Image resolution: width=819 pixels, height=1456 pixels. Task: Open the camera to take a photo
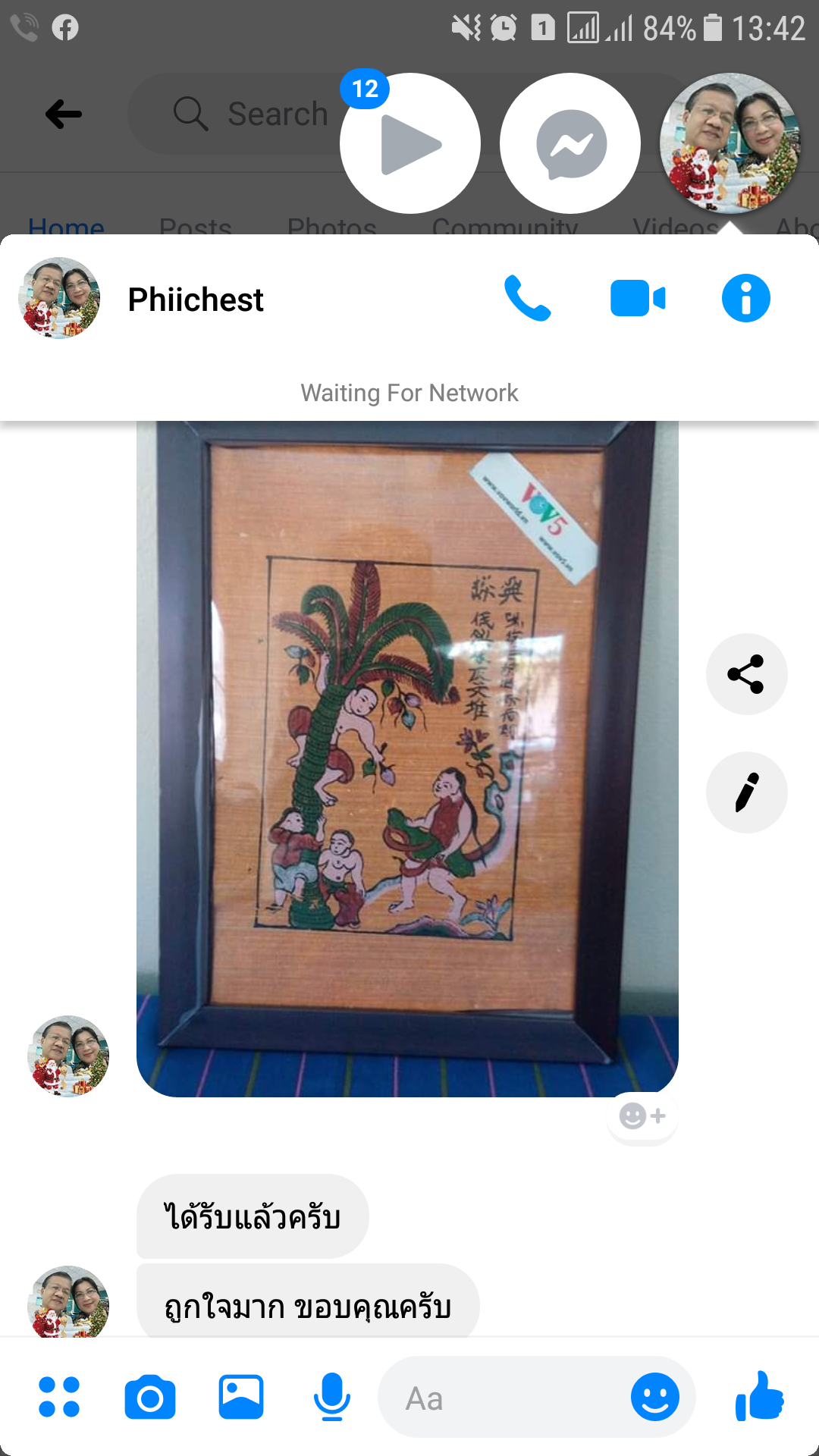150,1397
